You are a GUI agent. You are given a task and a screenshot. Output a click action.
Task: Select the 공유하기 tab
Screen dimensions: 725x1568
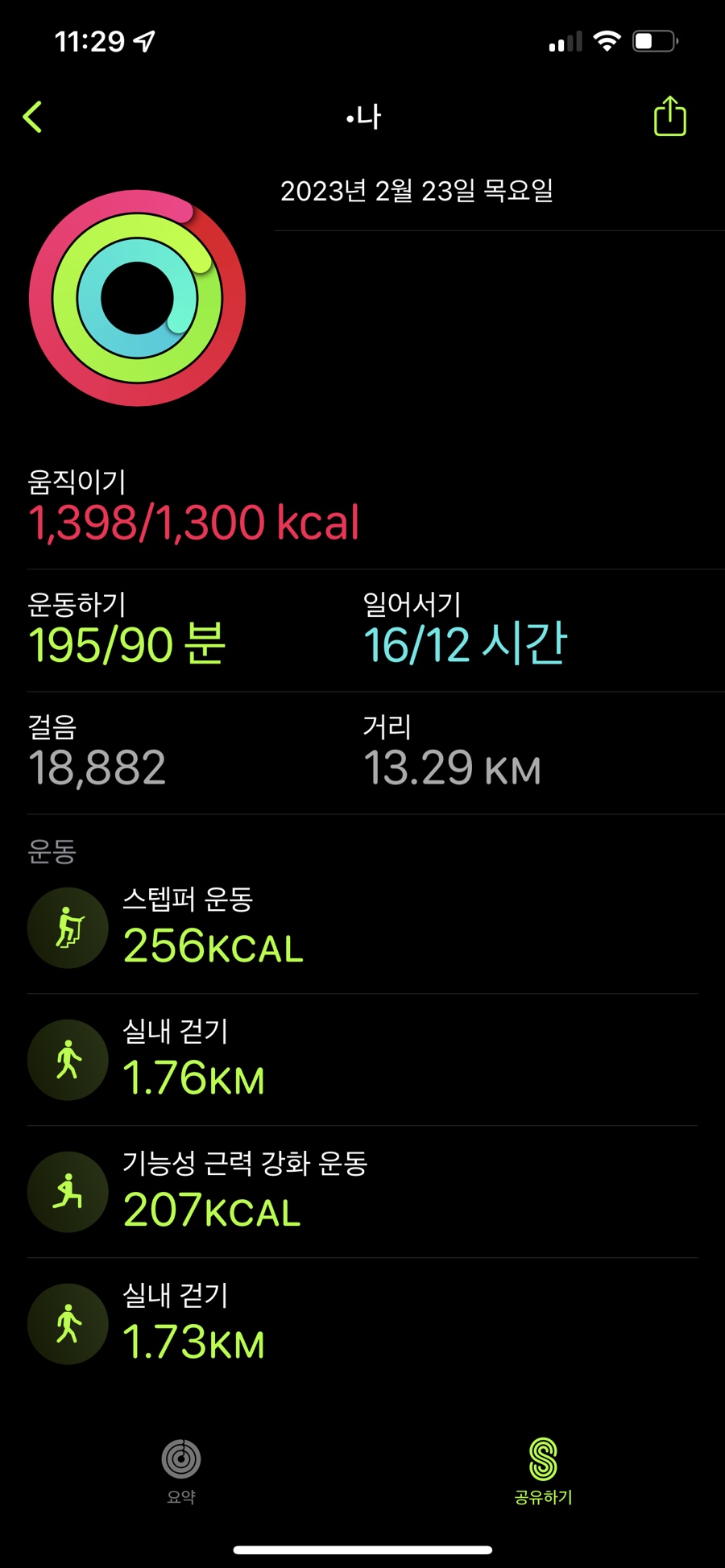pyautogui.click(x=543, y=1471)
